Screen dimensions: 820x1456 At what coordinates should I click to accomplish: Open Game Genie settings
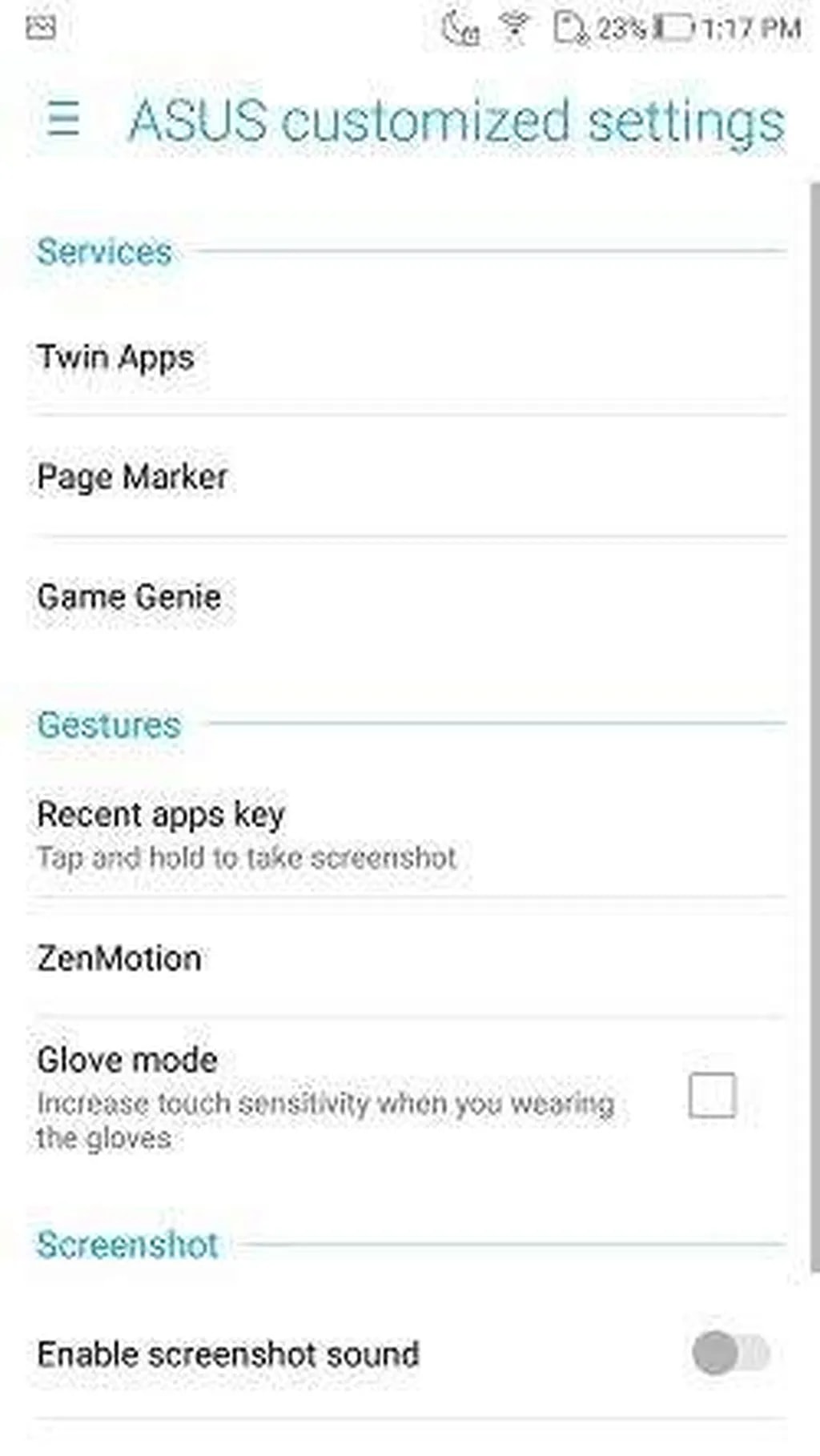pos(129,597)
